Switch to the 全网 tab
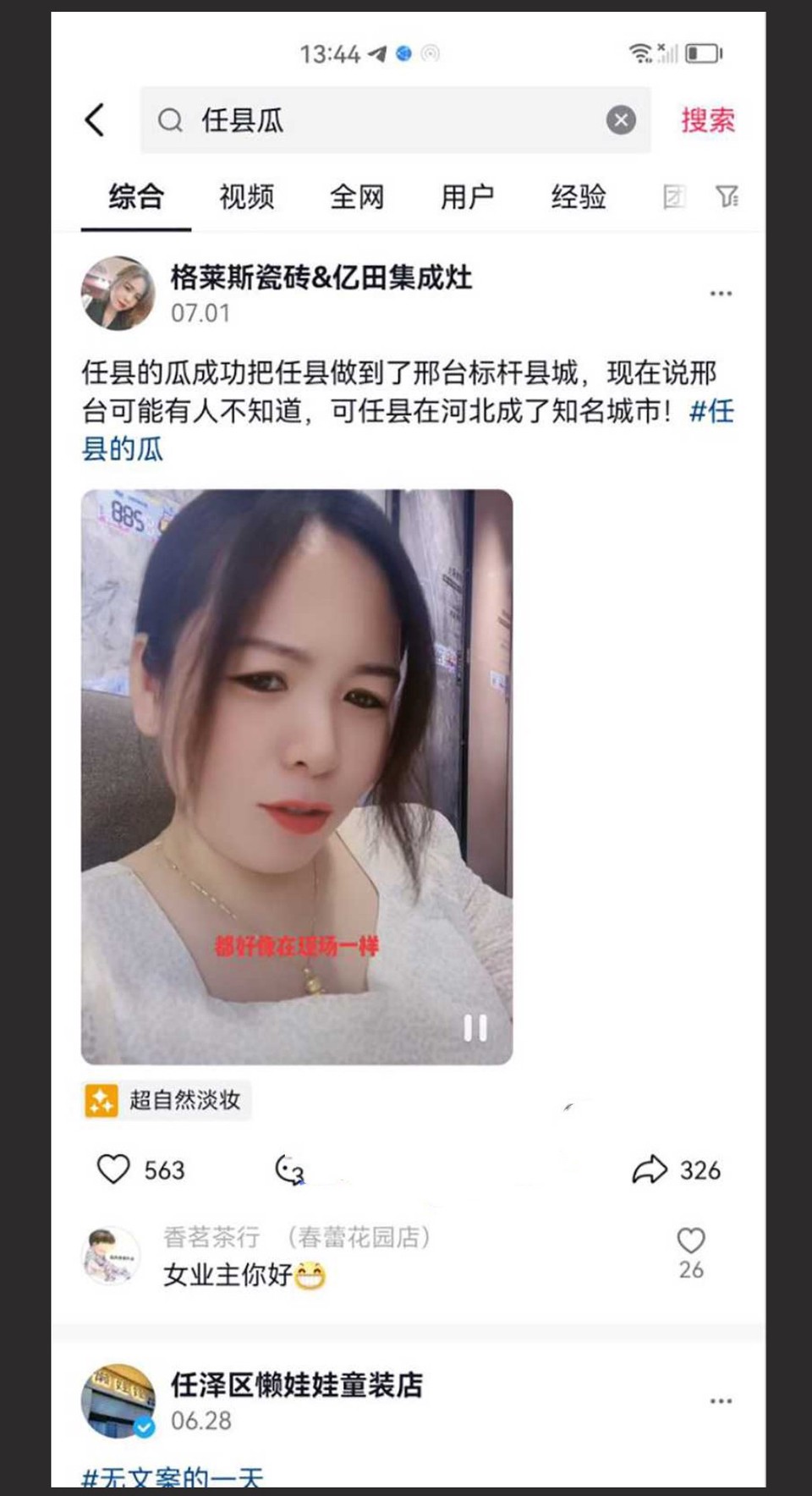The image size is (812, 1496). (x=357, y=197)
